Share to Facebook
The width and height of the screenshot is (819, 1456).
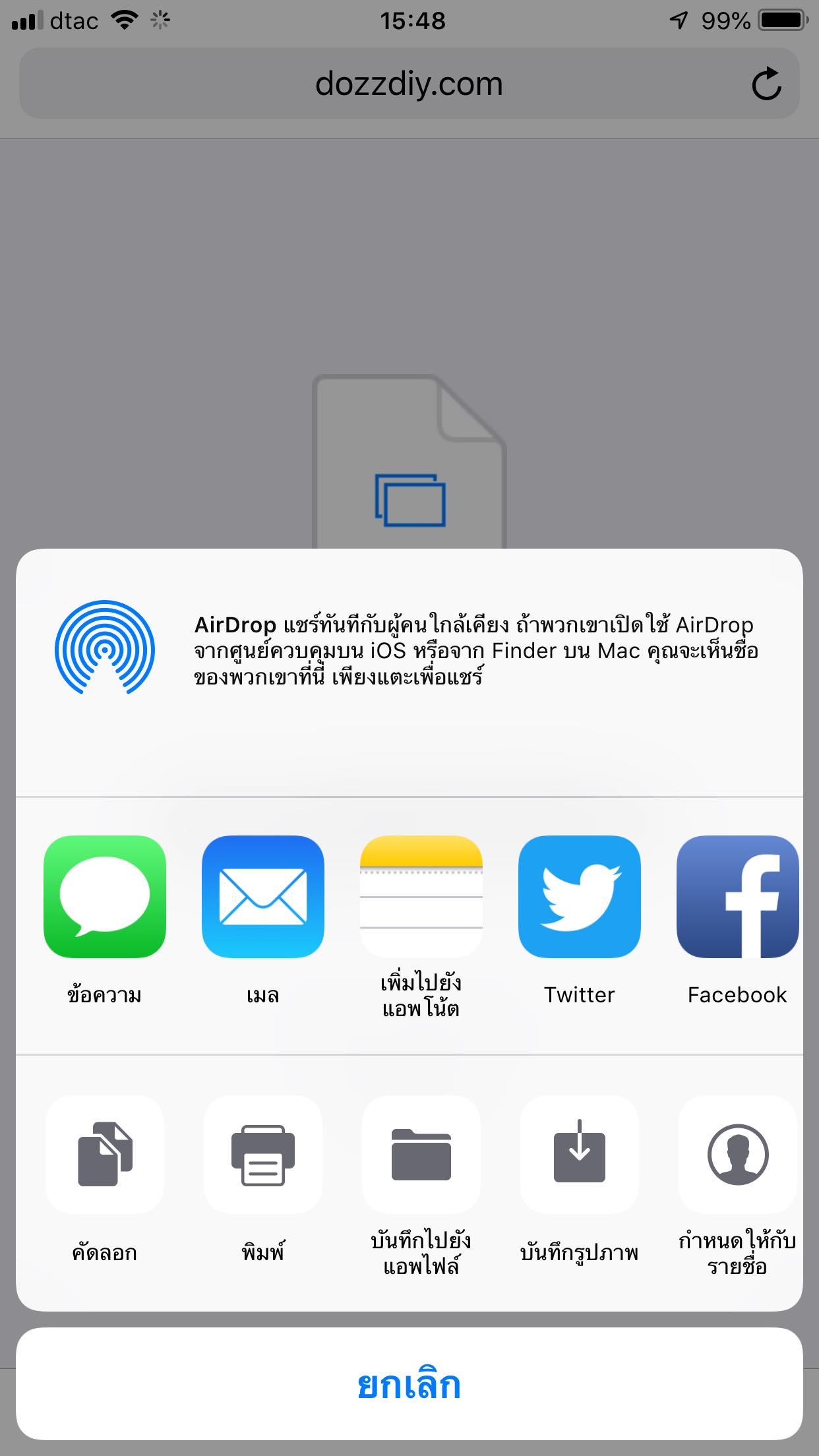(737, 897)
